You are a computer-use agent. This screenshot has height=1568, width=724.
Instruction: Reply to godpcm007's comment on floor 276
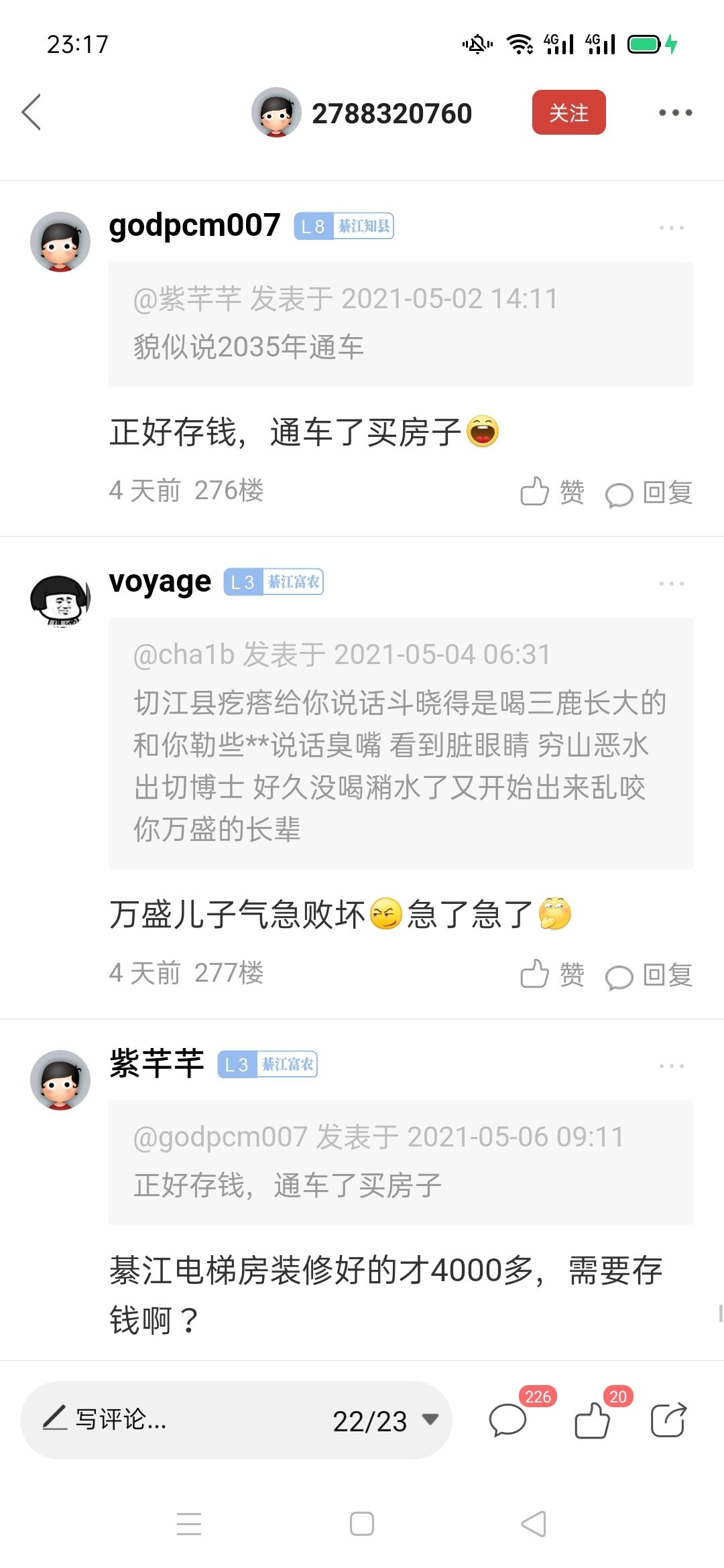pyautogui.click(x=649, y=493)
